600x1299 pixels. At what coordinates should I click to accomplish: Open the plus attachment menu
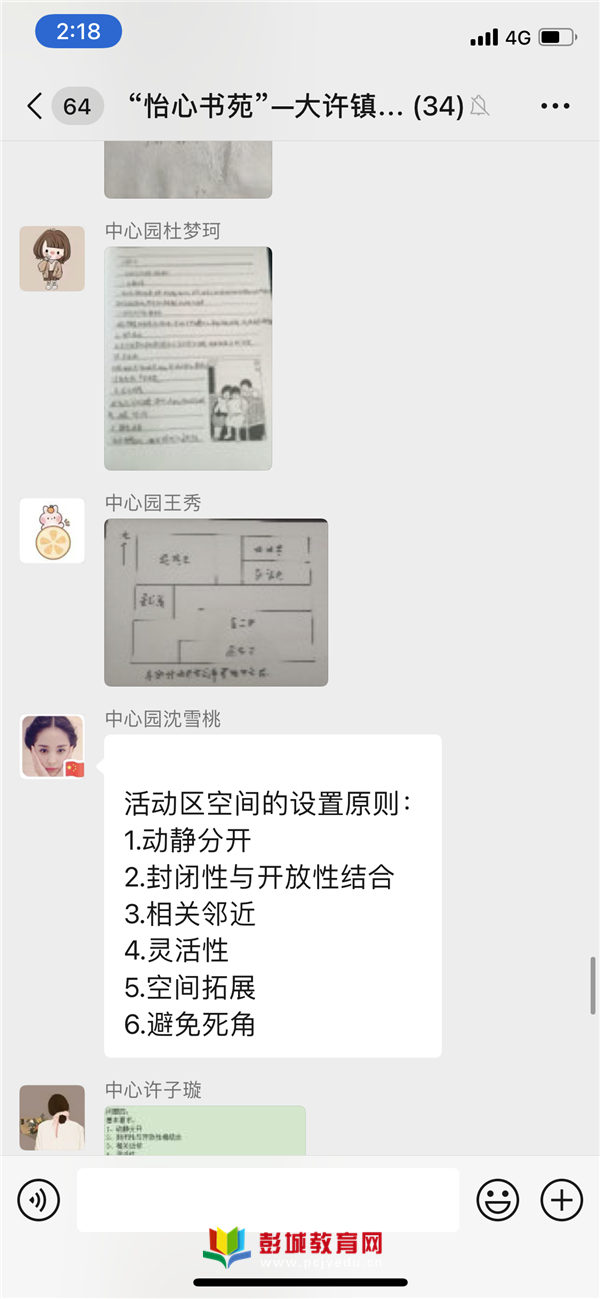[561, 1198]
